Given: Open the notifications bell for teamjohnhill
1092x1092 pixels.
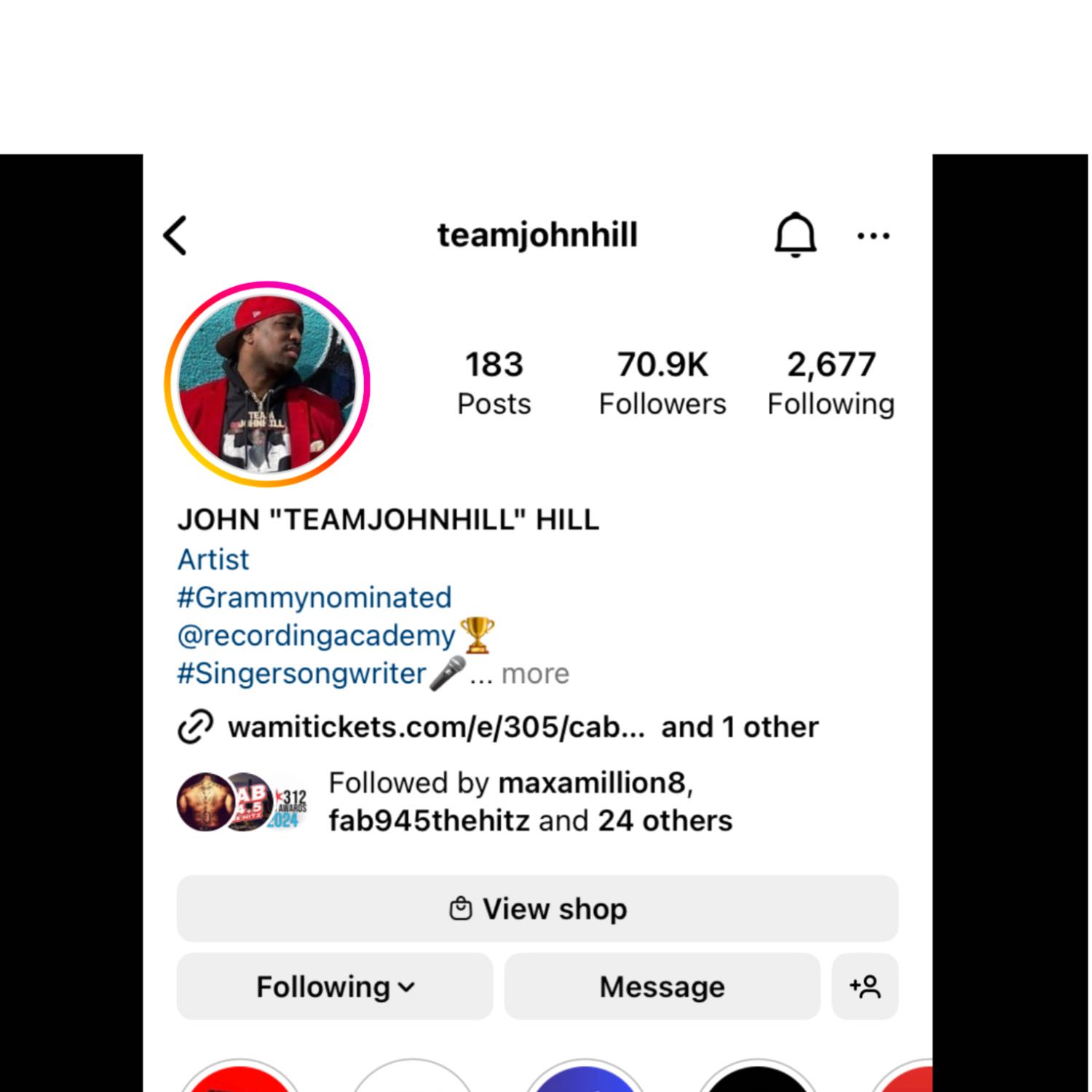Looking at the screenshot, I should 795,235.
